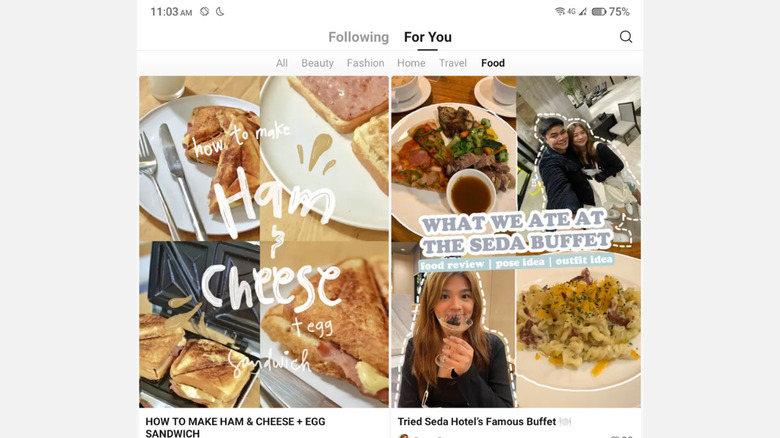Open the search icon
This screenshot has height=438, width=780.
pos(626,37)
